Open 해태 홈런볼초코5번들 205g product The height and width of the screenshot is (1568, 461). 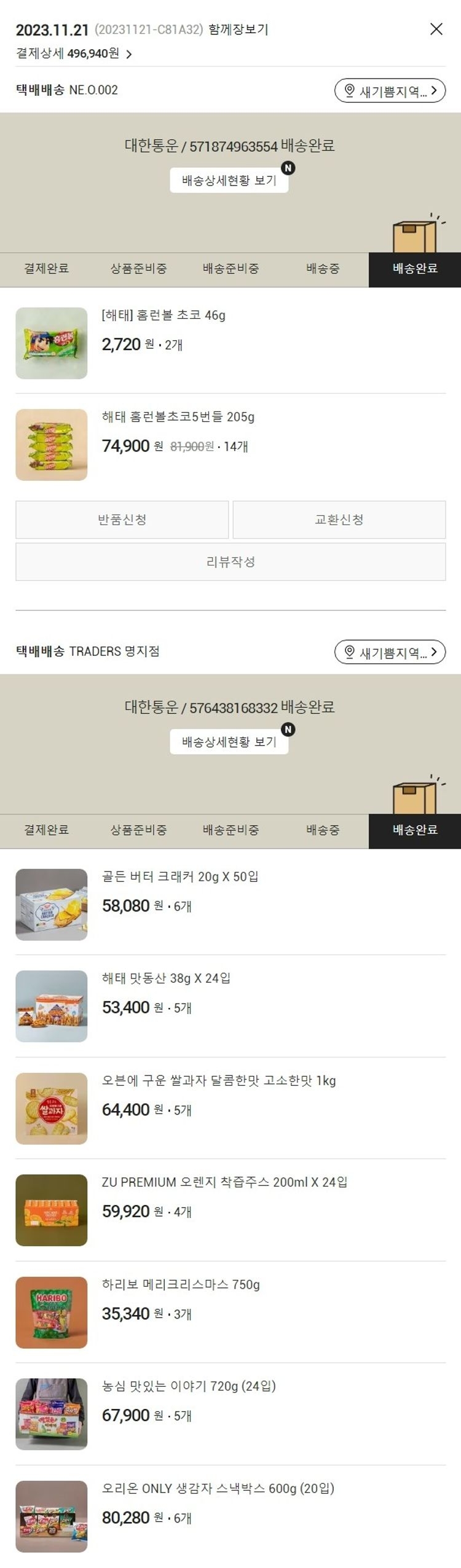tap(178, 417)
